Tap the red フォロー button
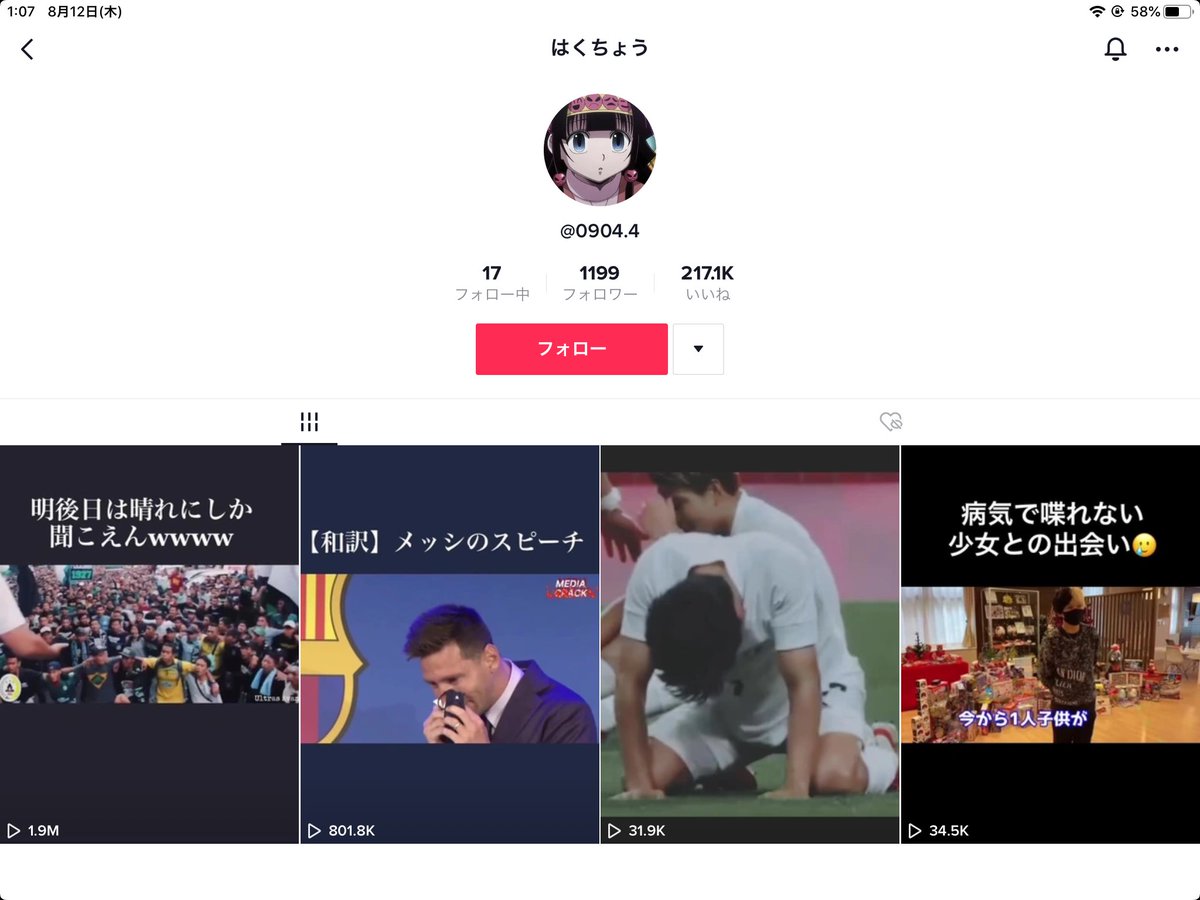Screen dimensions: 1200x900 point(571,349)
